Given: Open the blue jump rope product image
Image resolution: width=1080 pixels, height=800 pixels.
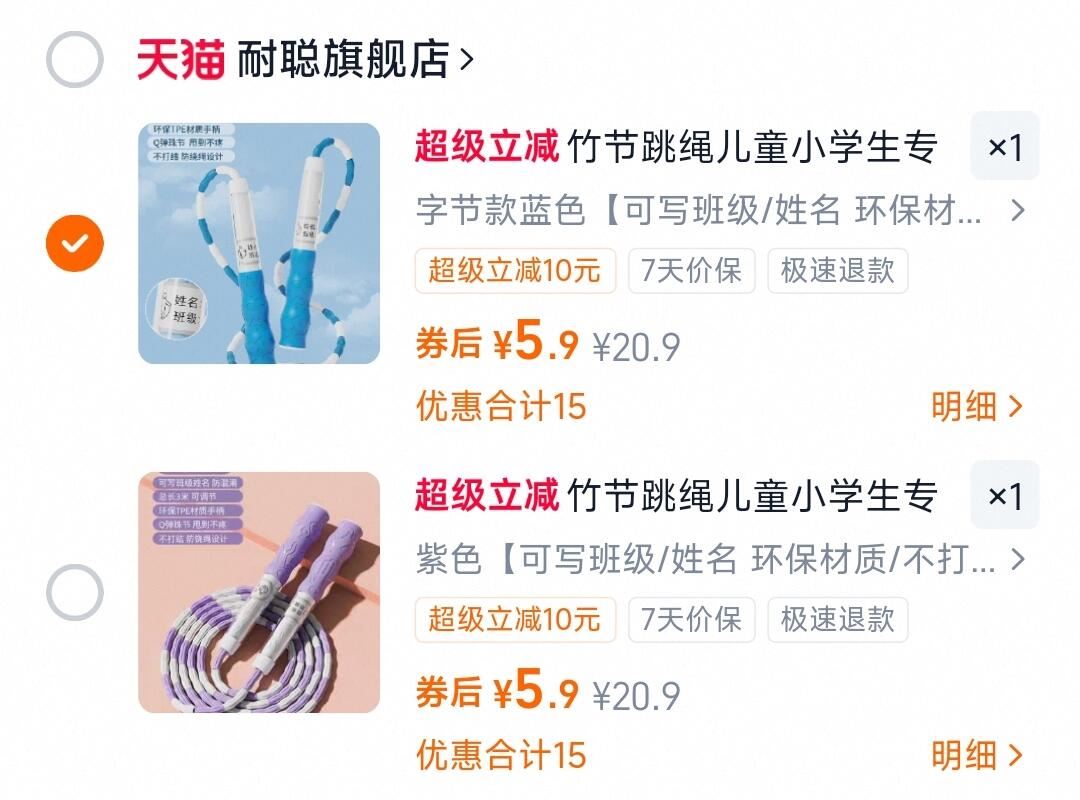Looking at the screenshot, I should coord(259,243).
